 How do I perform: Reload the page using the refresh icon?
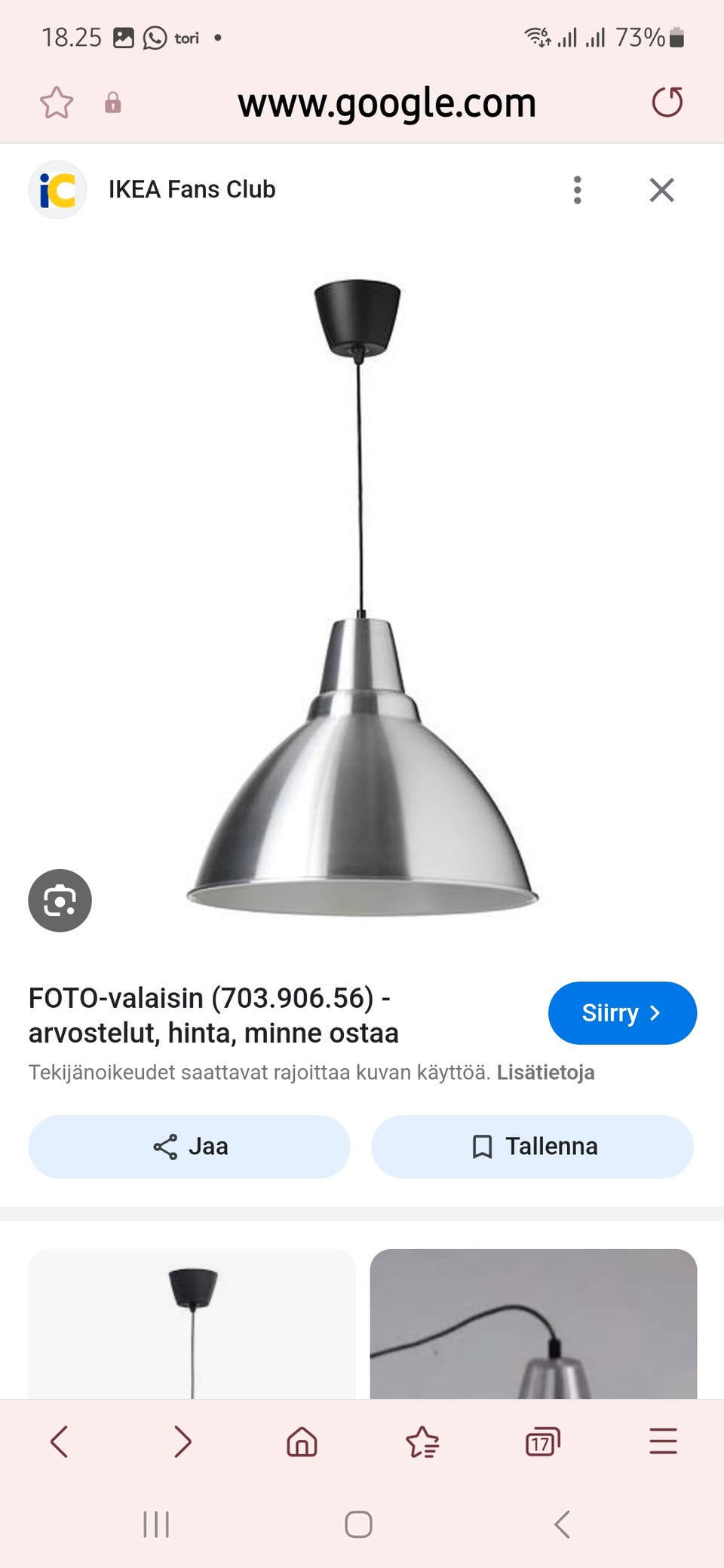[x=667, y=103]
